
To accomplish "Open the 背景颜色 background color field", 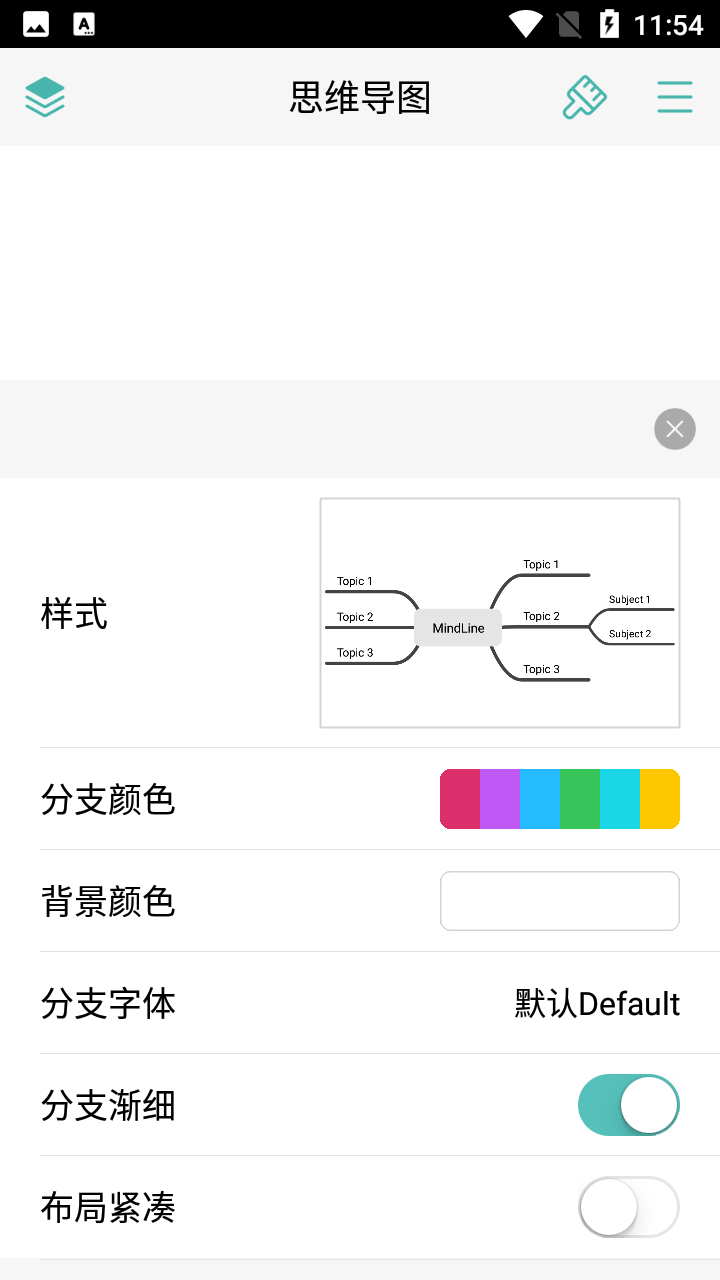I will [x=559, y=900].
